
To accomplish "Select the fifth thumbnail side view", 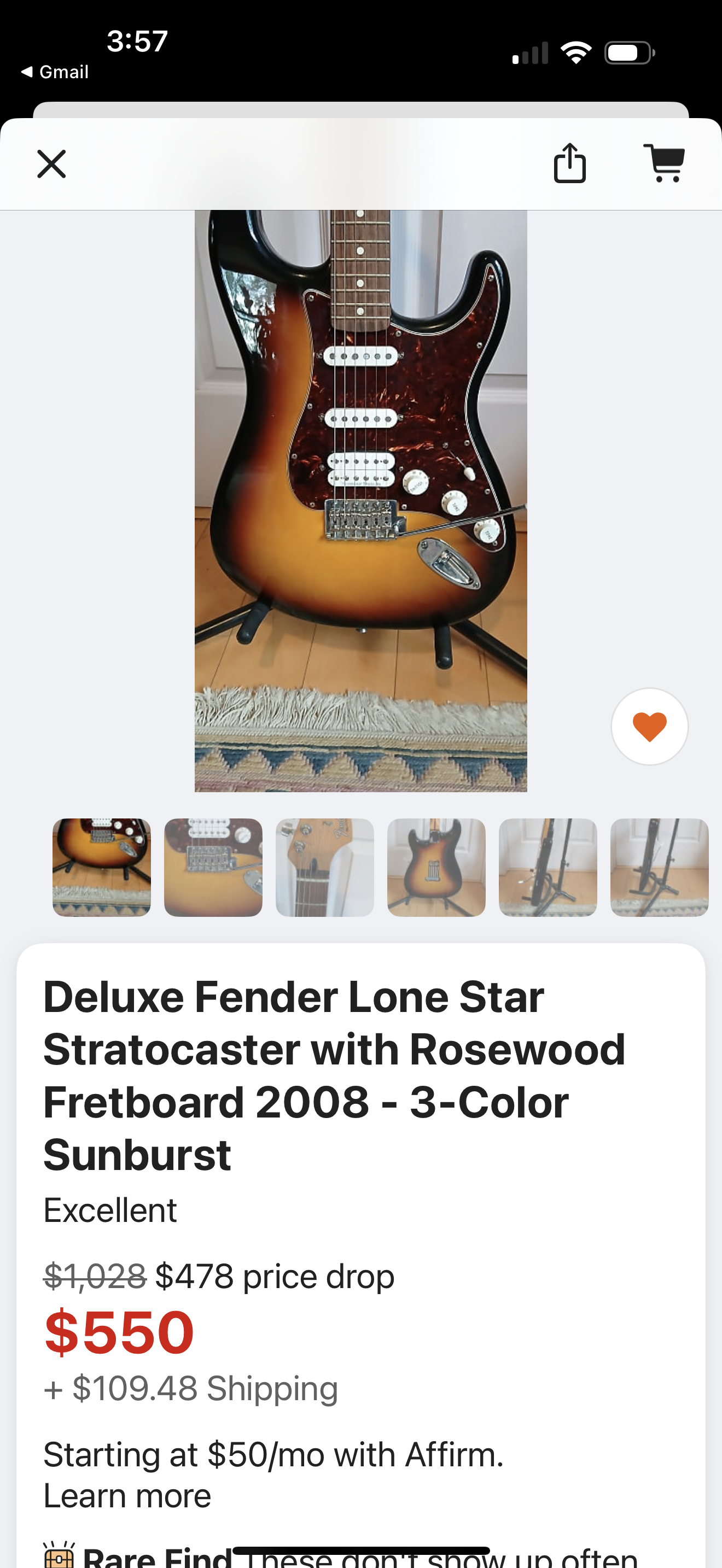I will 548,868.
